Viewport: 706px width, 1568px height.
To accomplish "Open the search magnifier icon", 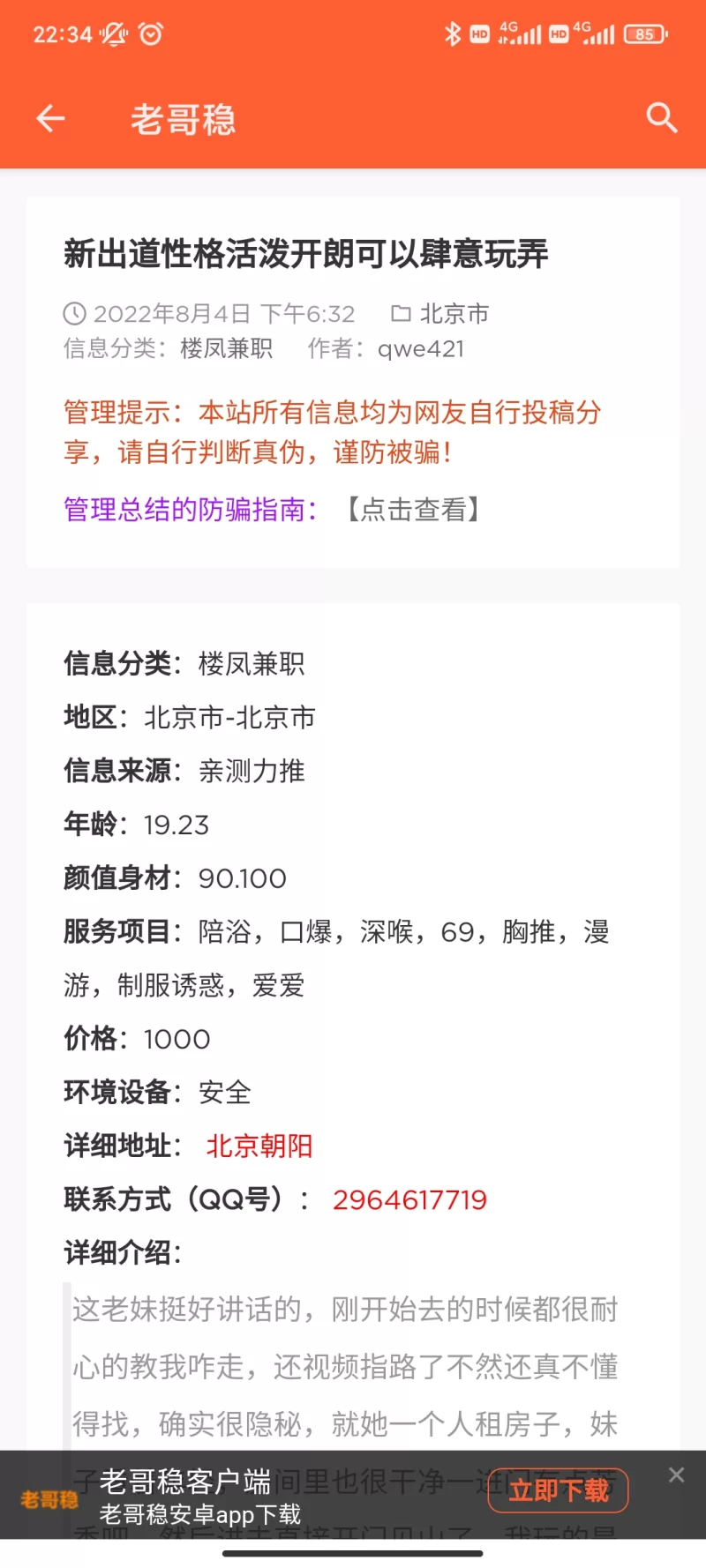I will pos(661,117).
